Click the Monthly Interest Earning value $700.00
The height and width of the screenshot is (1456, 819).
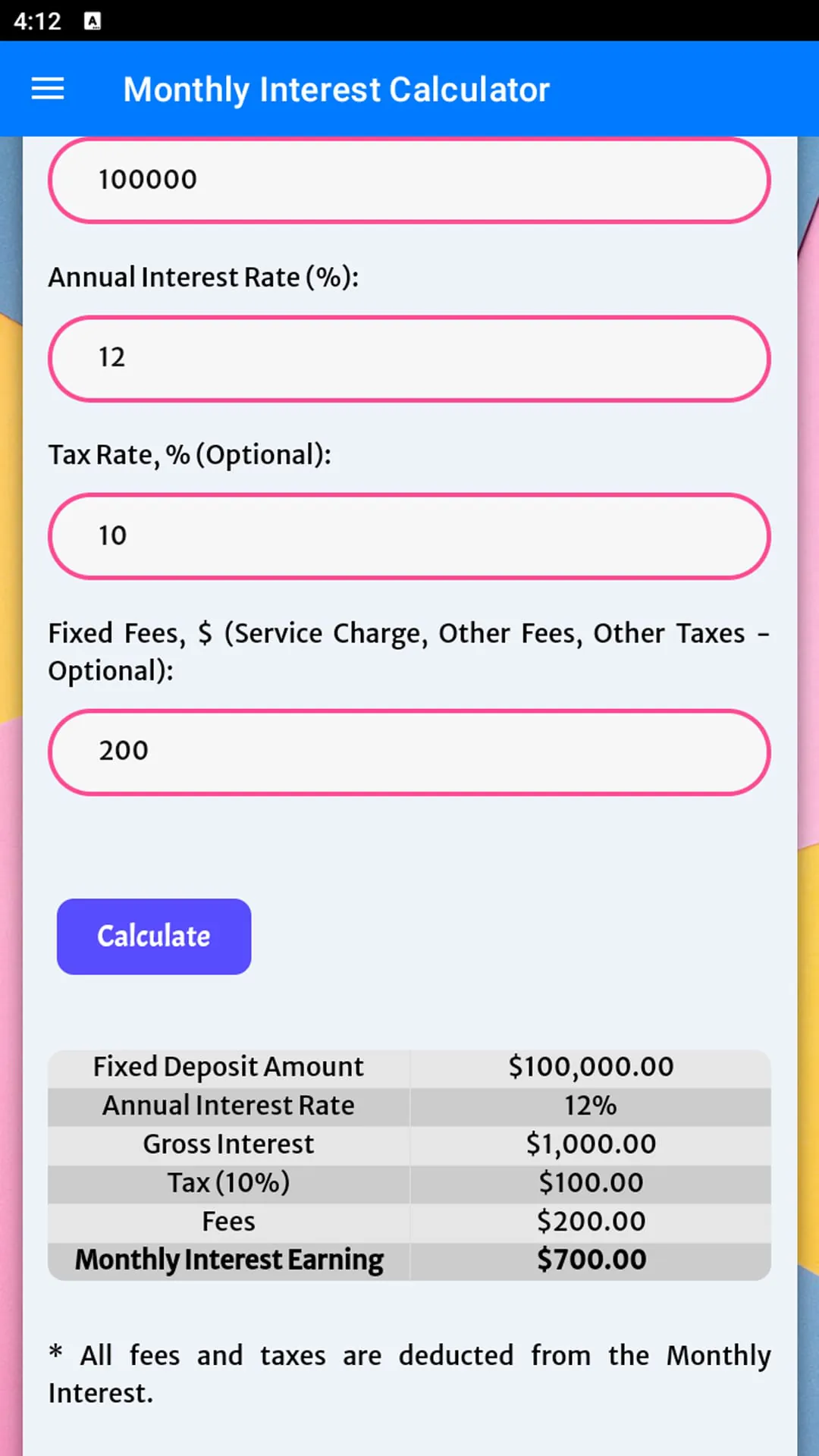coord(591,1259)
